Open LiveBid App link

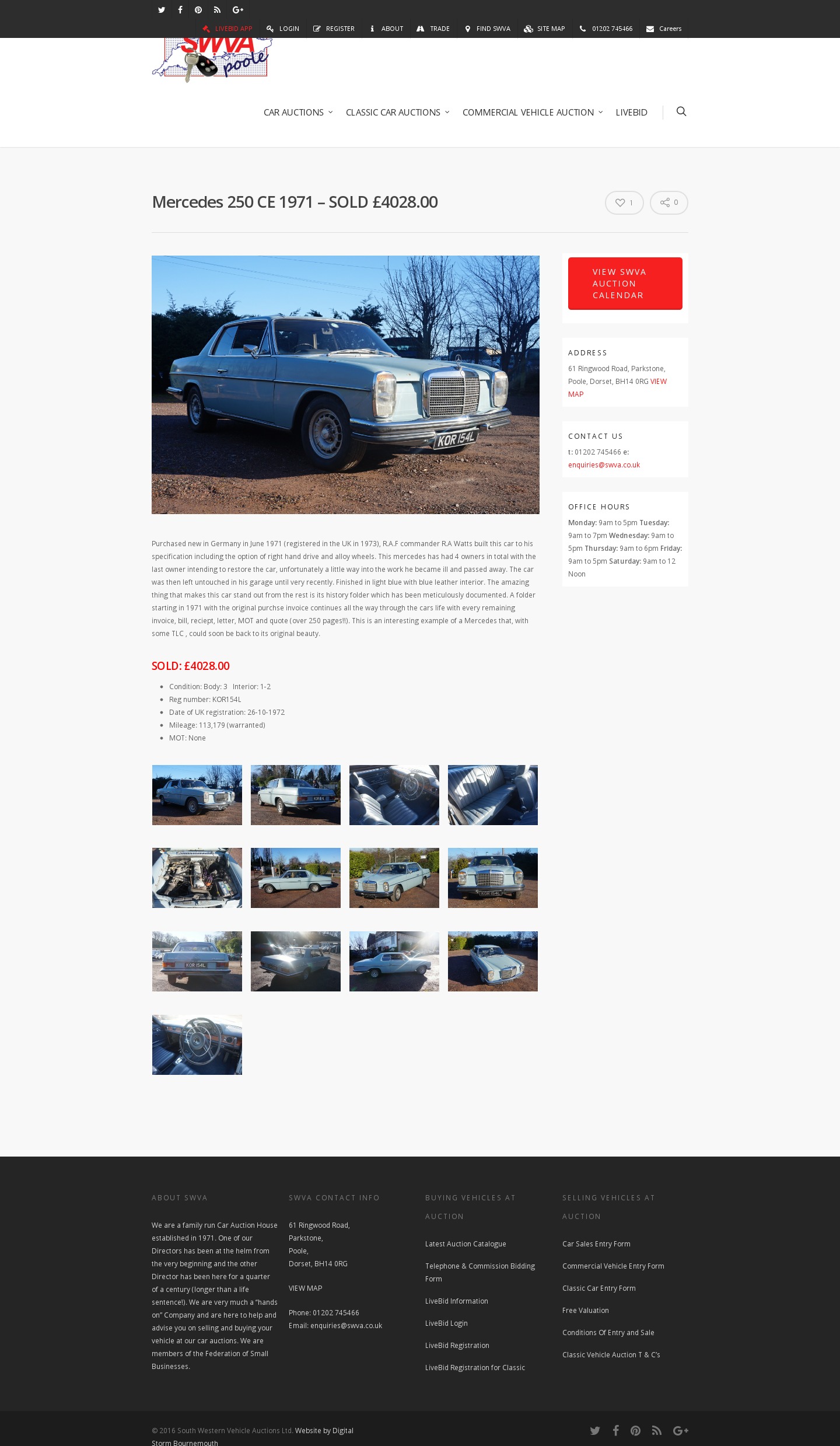[228, 29]
